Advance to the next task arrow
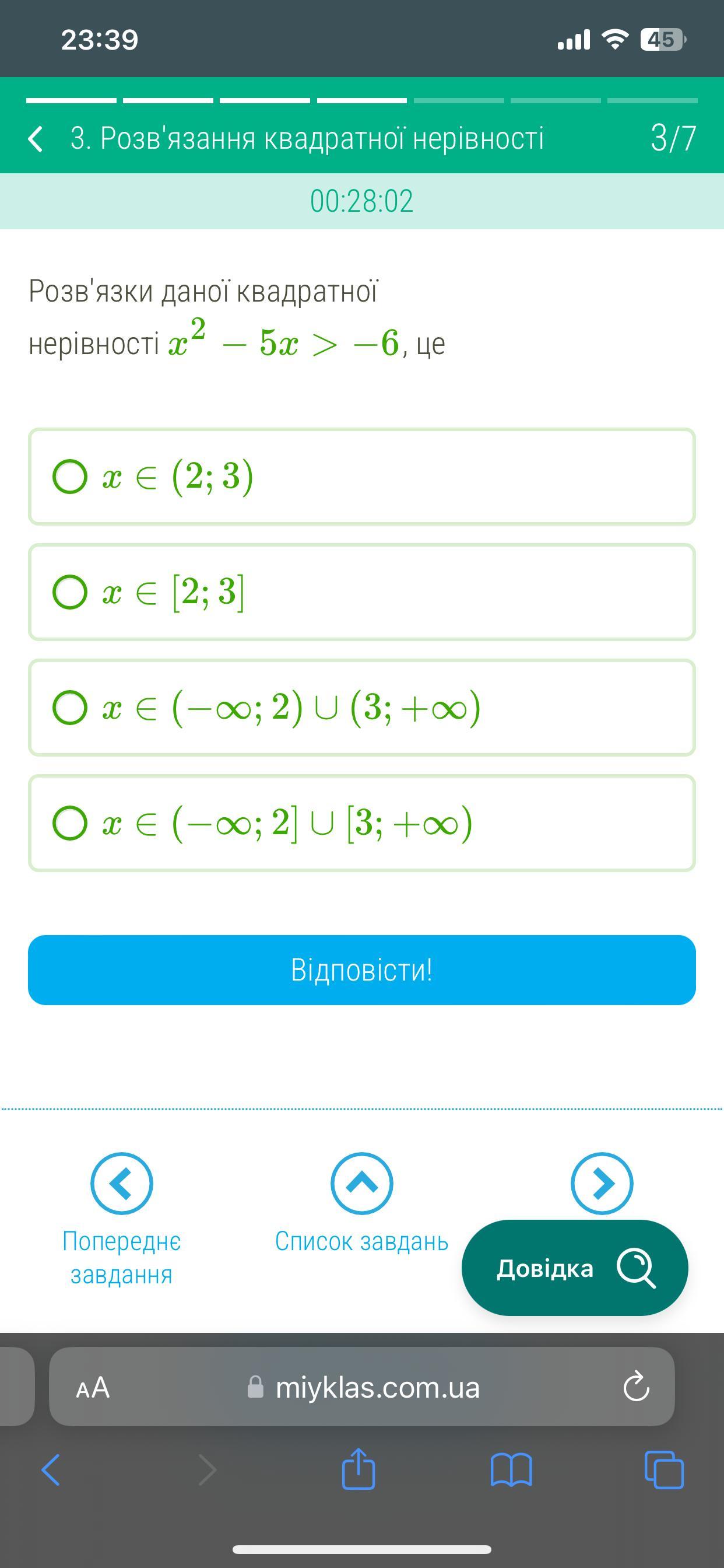The width and height of the screenshot is (724, 1568). pyautogui.click(x=602, y=1184)
